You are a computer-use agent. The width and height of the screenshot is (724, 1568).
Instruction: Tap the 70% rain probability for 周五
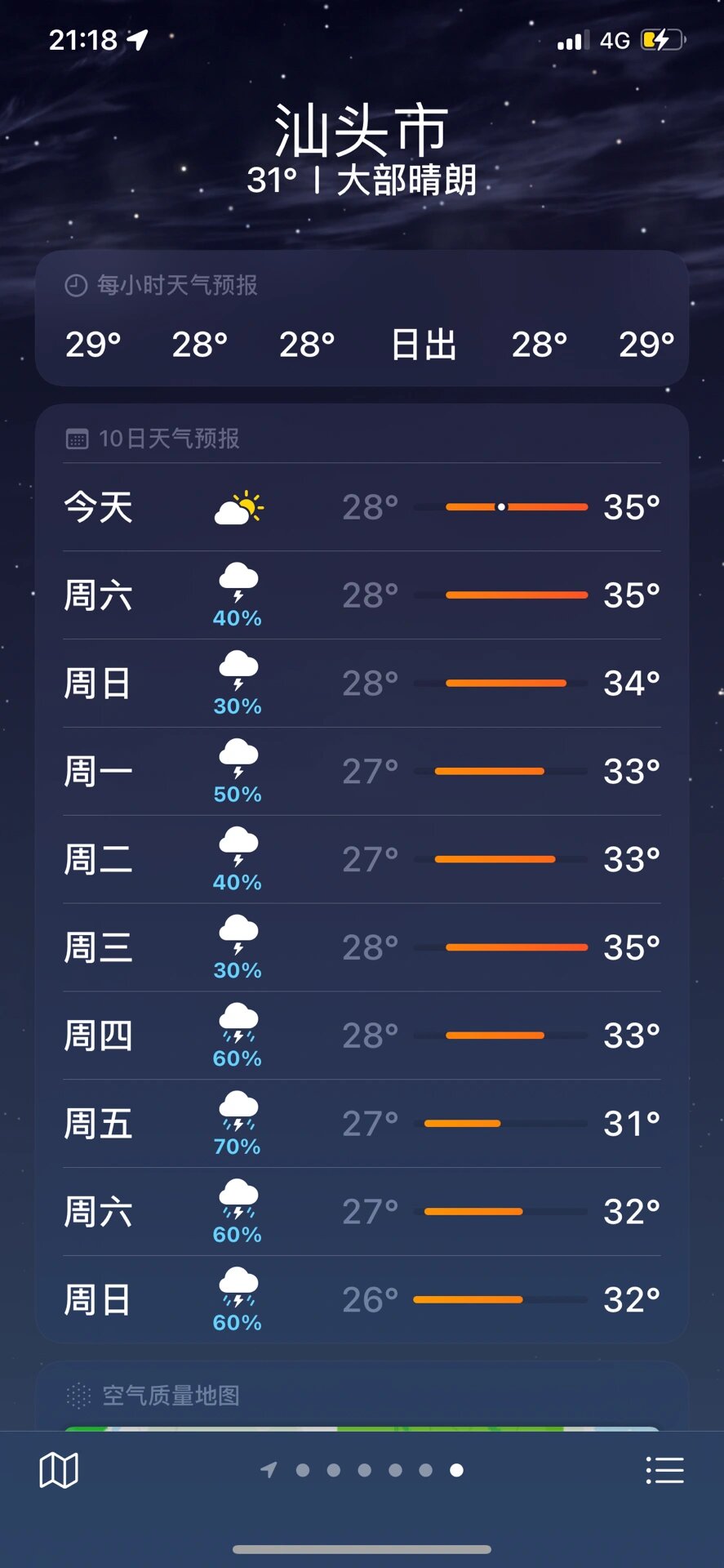point(236,1146)
